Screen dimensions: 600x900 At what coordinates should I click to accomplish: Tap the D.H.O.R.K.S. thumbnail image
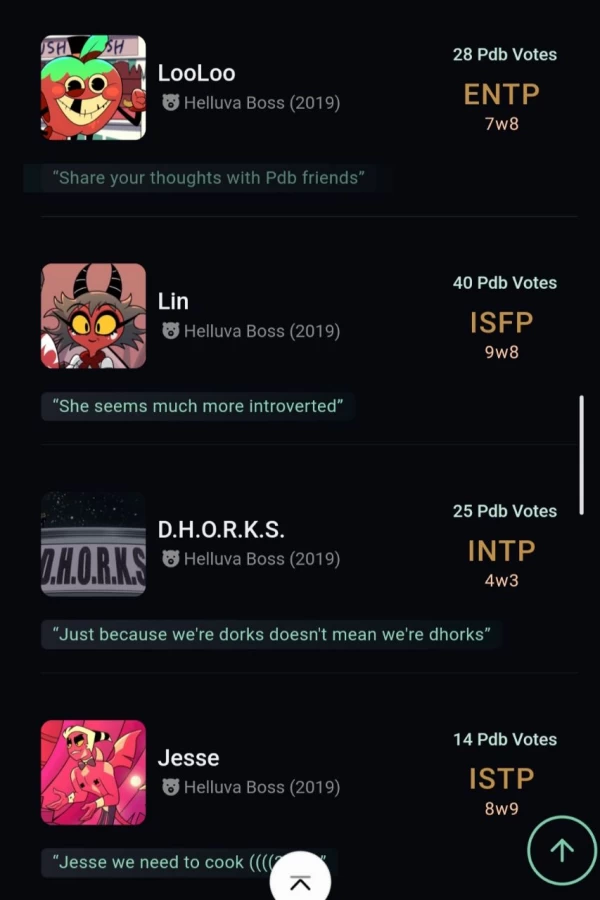(93, 544)
